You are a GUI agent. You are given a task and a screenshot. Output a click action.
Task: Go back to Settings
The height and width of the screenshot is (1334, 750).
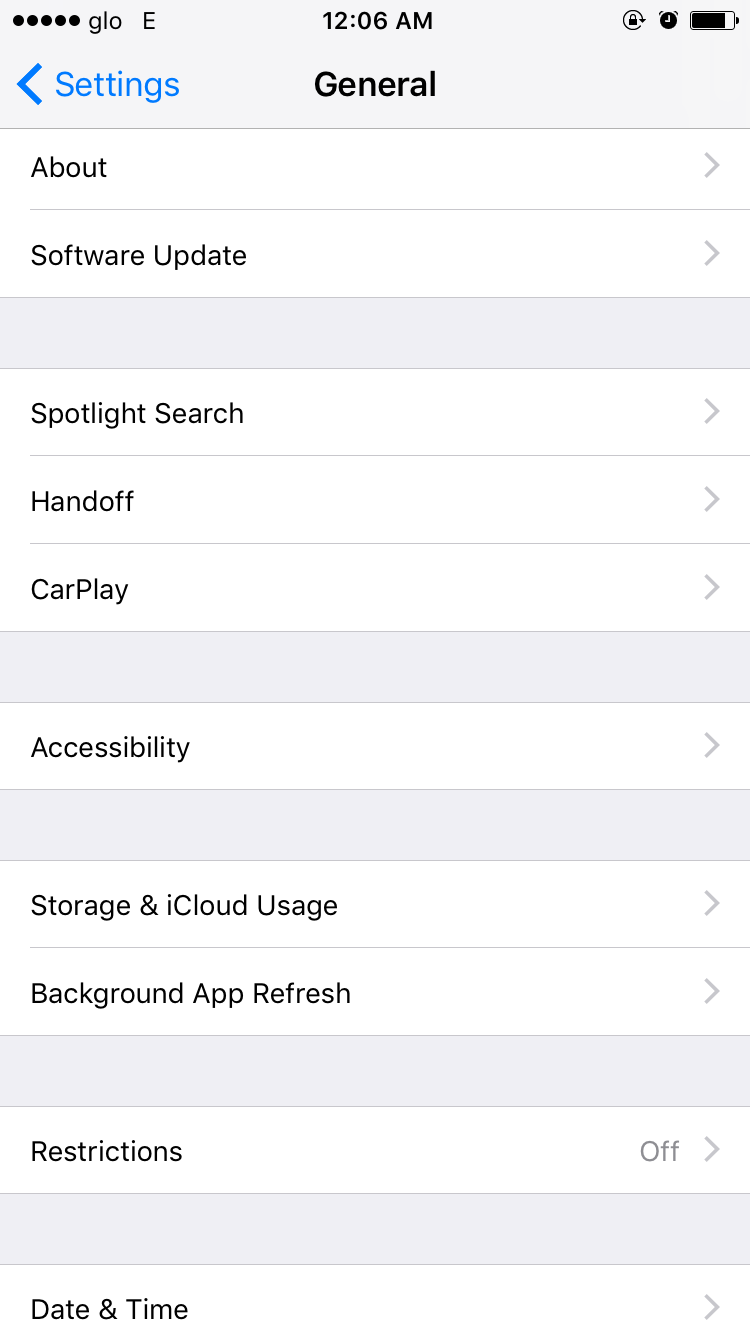coord(98,85)
